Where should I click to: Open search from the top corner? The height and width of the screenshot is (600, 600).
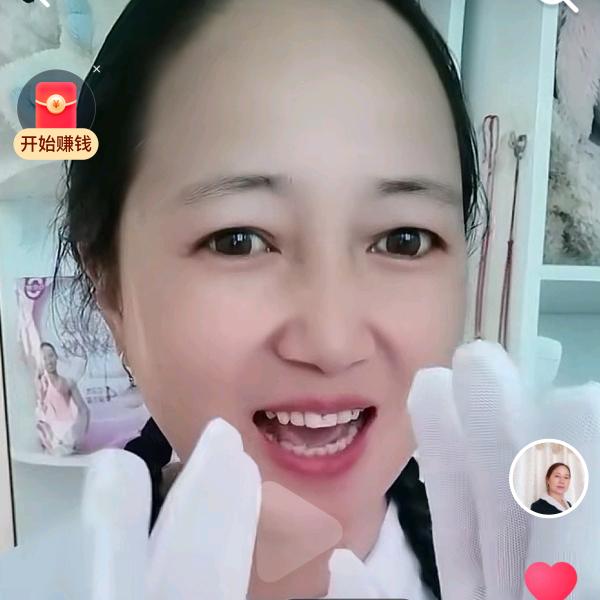click(x=562, y=4)
